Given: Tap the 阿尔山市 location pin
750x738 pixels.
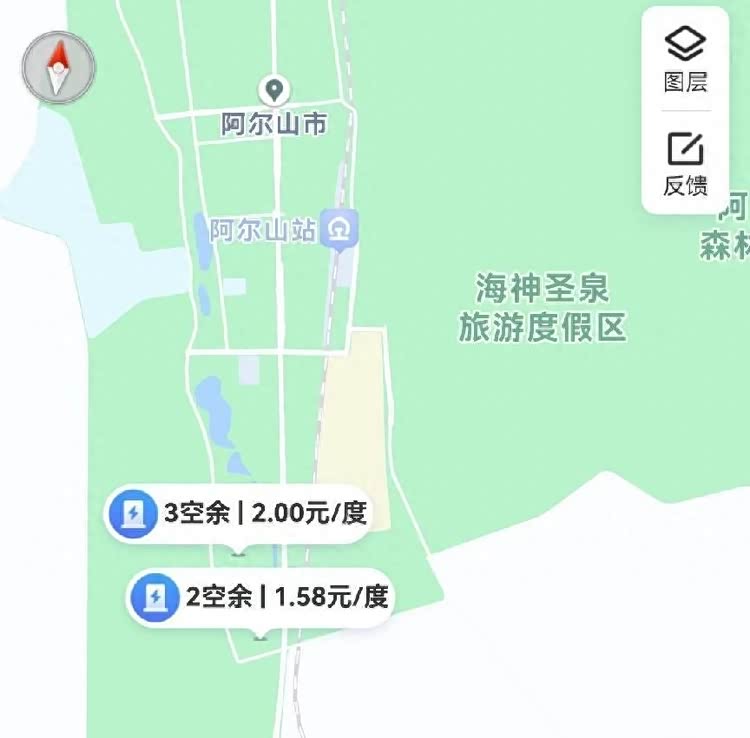Looking at the screenshot, I should [273, 91].
